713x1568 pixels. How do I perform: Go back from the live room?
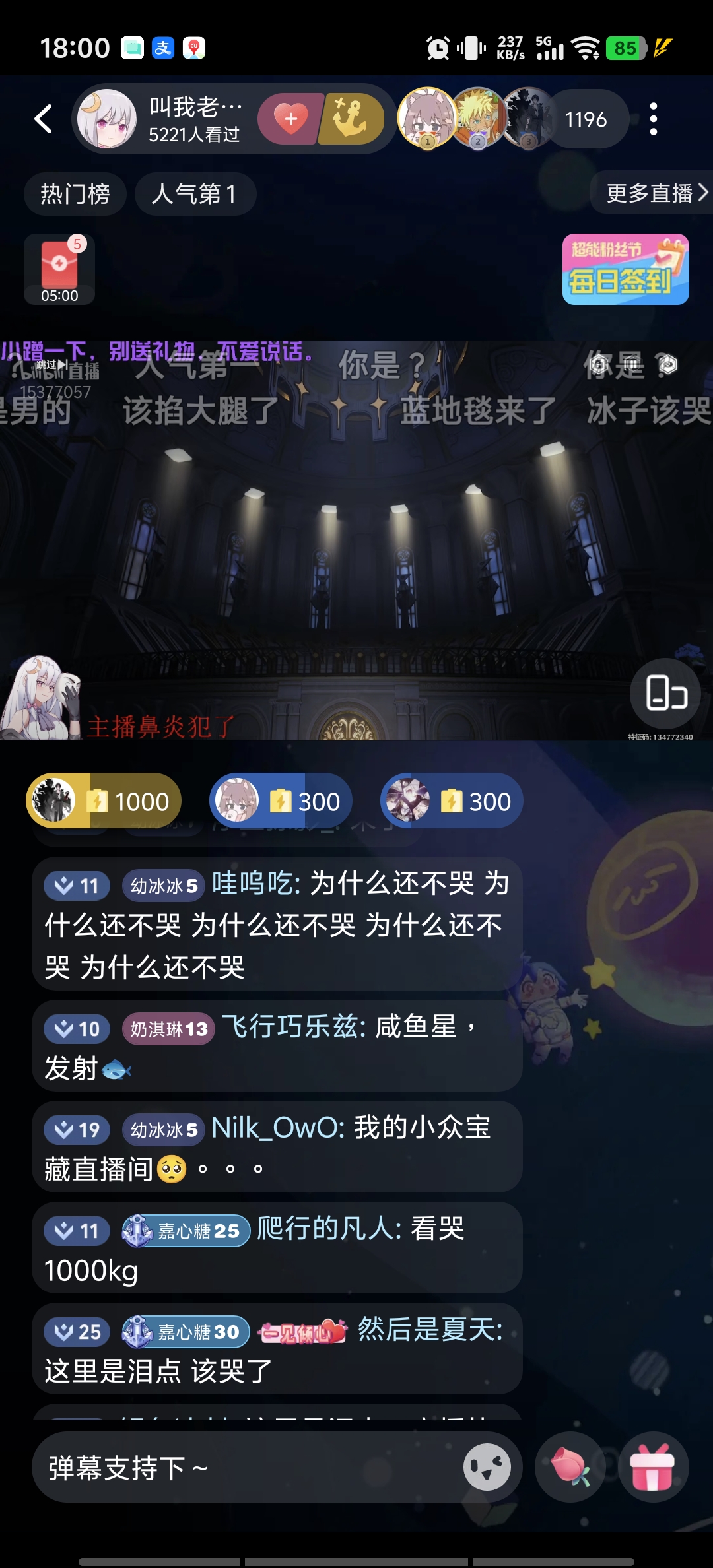[x=44, y=119]
